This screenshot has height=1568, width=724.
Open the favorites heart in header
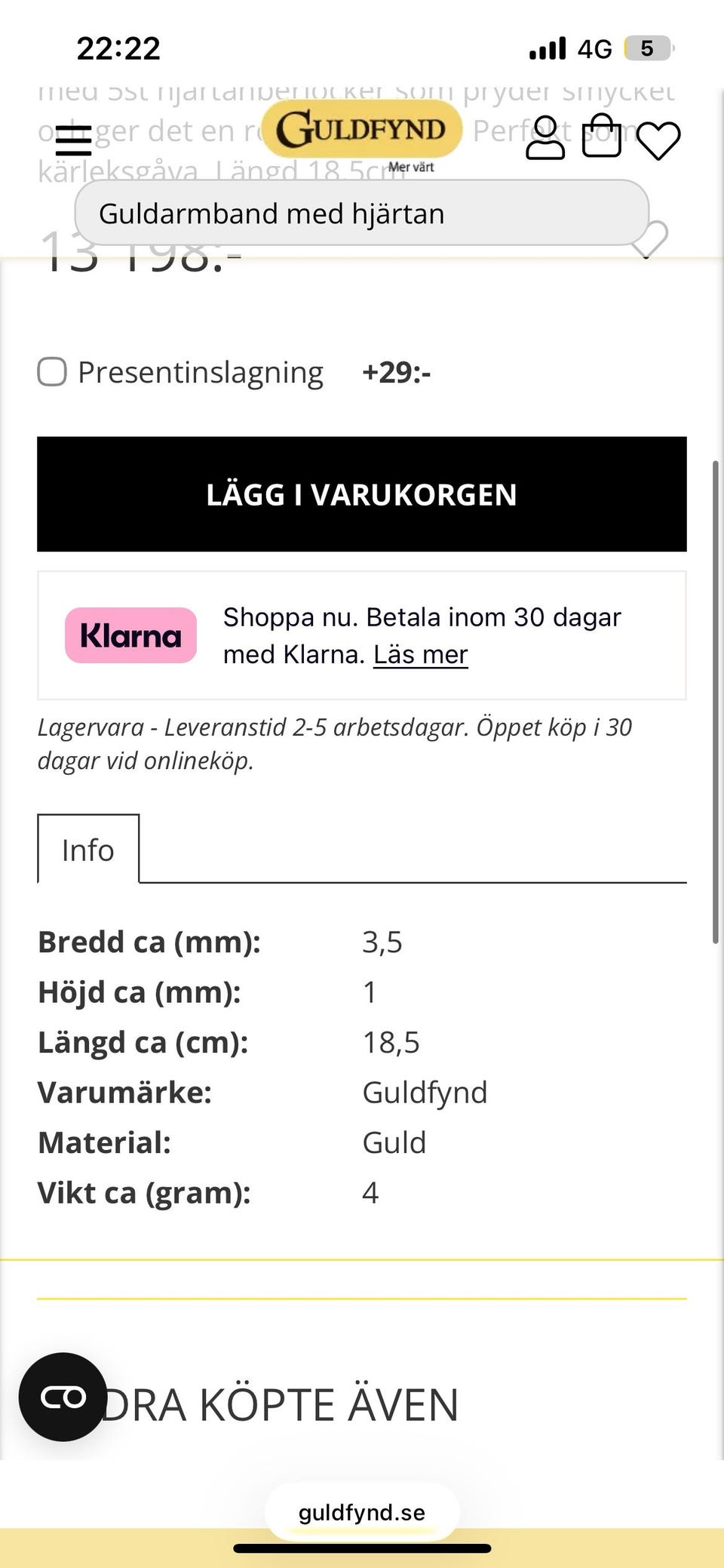(x=658, y=140)
